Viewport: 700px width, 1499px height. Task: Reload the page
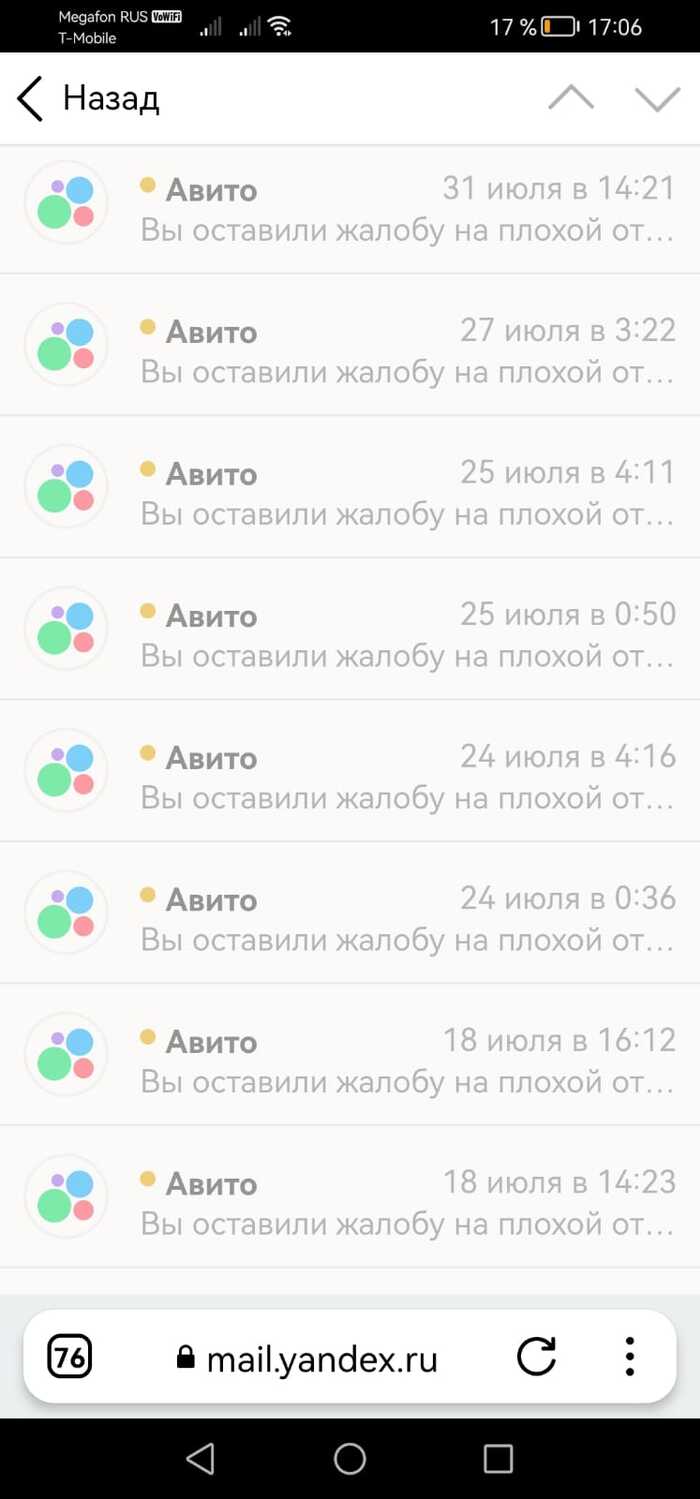536,1357
